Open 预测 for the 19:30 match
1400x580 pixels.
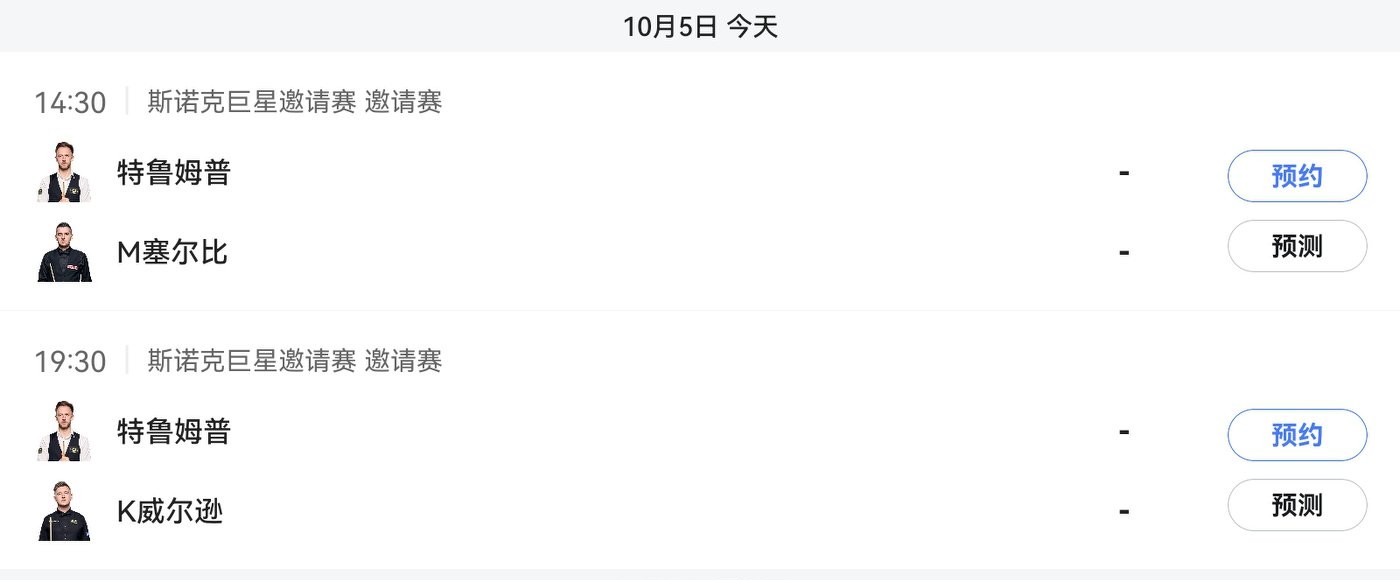1296,505
